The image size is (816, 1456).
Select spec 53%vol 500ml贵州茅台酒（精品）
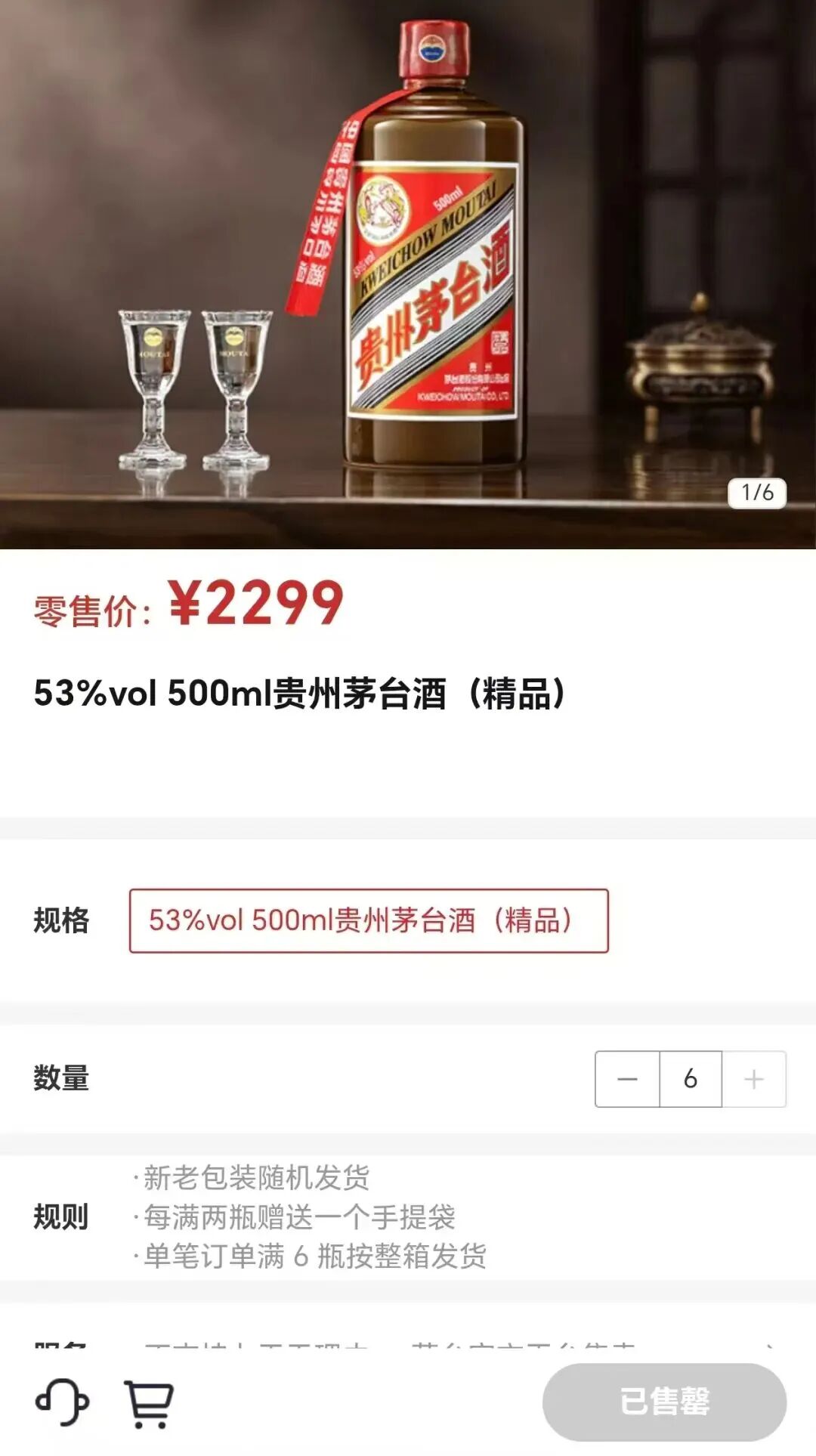369,920
